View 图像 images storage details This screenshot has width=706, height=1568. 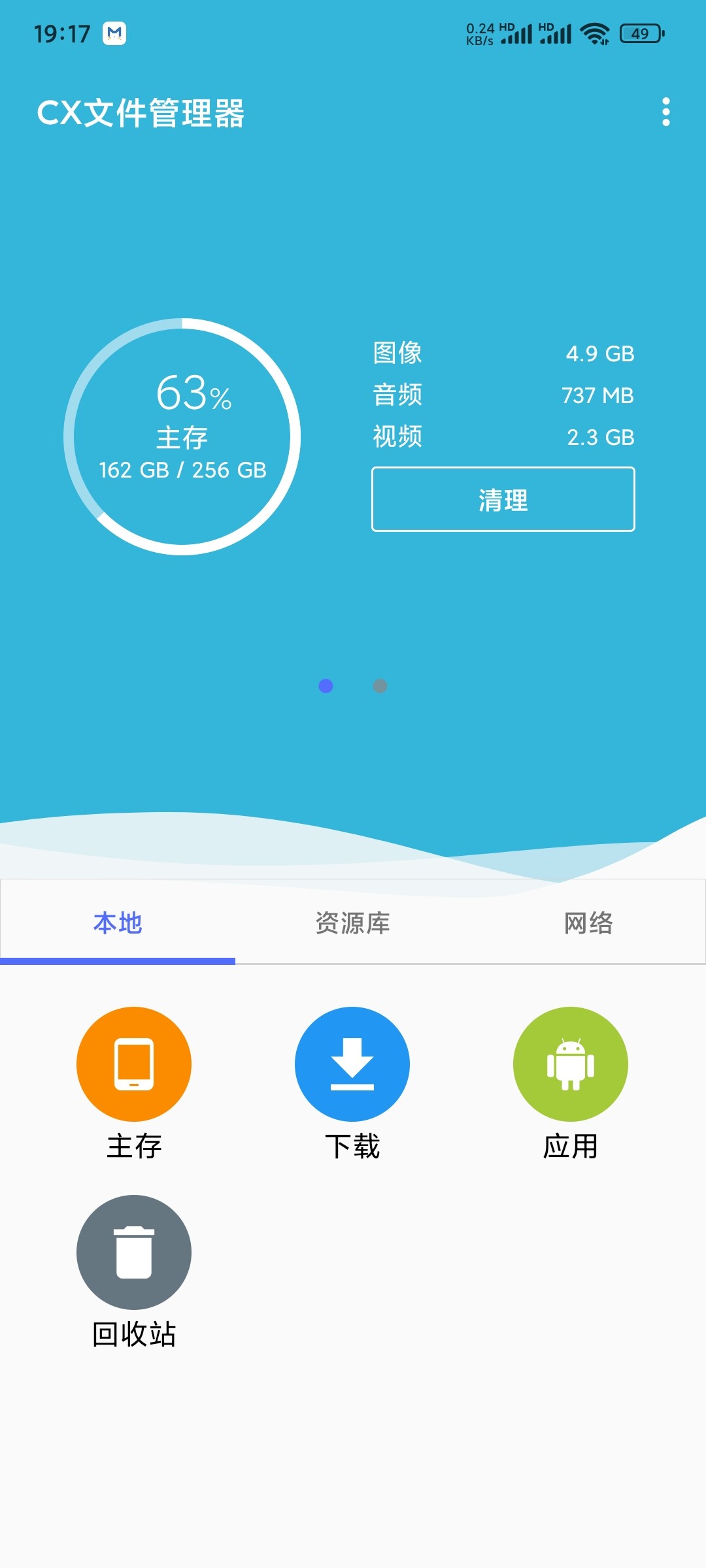click(503, 353)
